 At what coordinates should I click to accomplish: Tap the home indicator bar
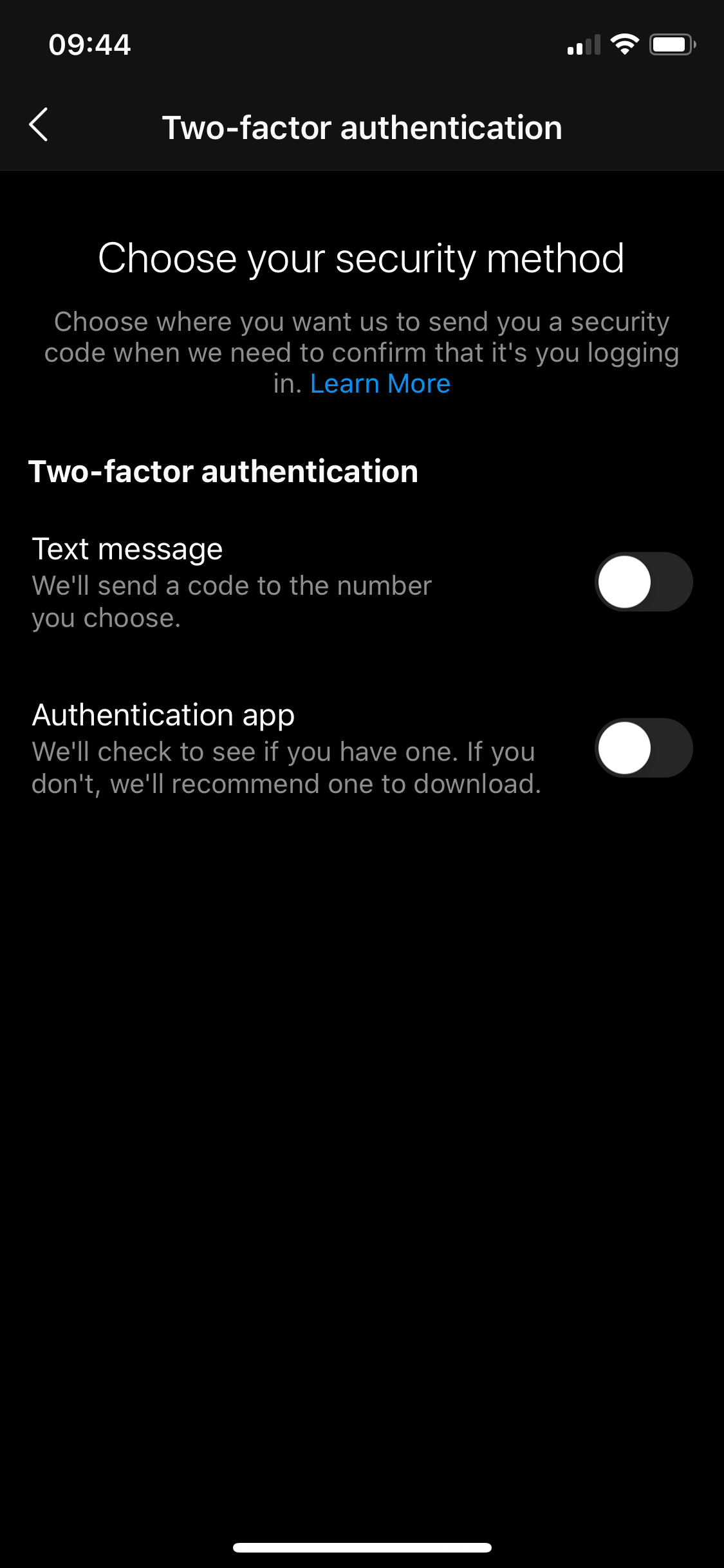(362, 1547)
